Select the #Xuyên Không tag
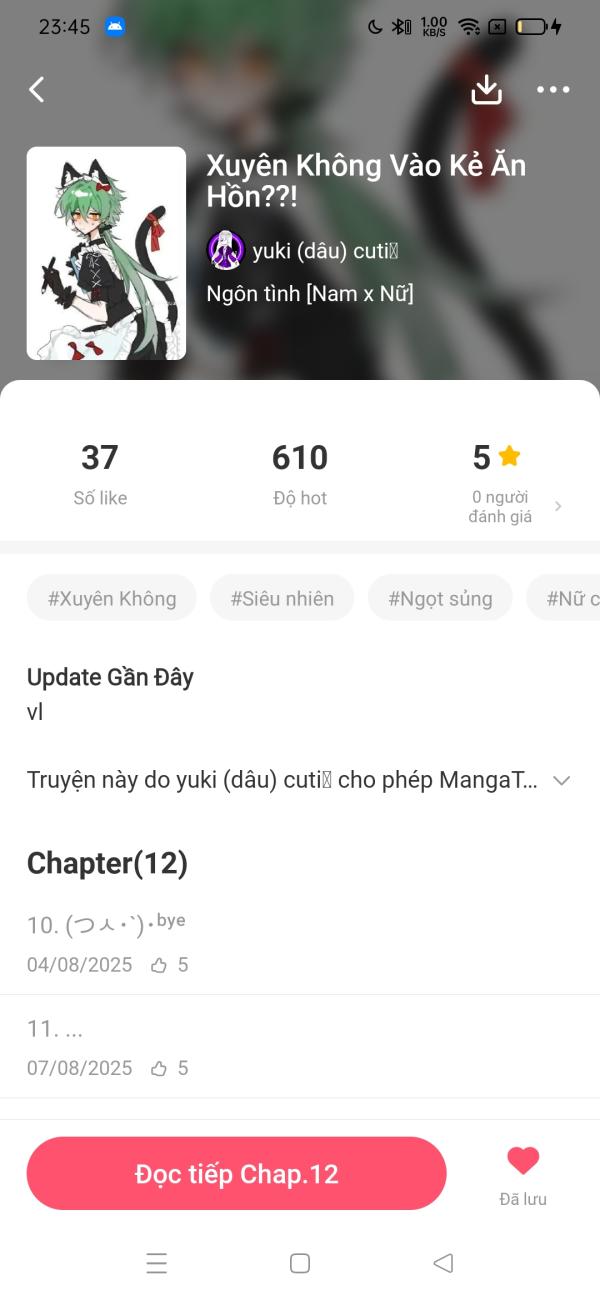 coord(112,598)
